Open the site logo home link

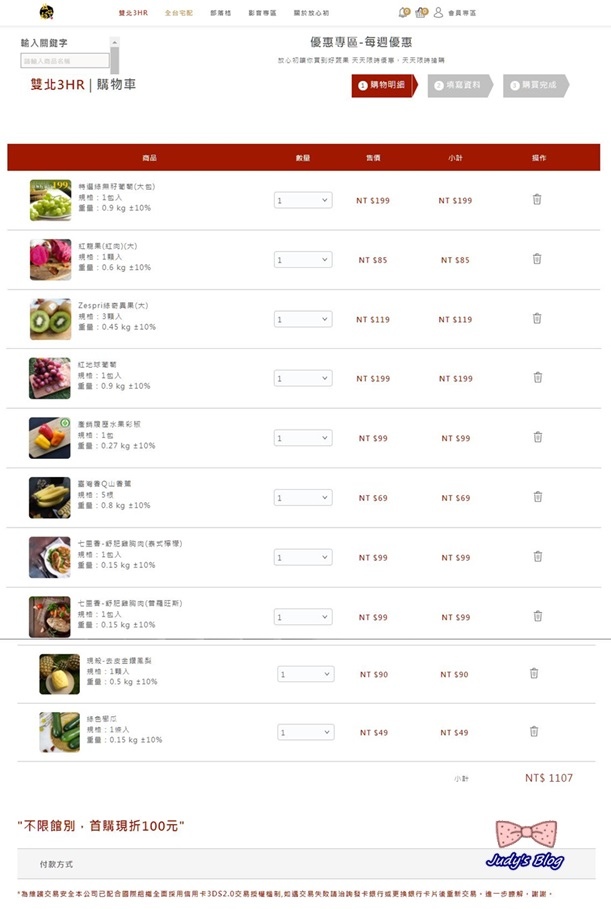(x=46, y=13)
